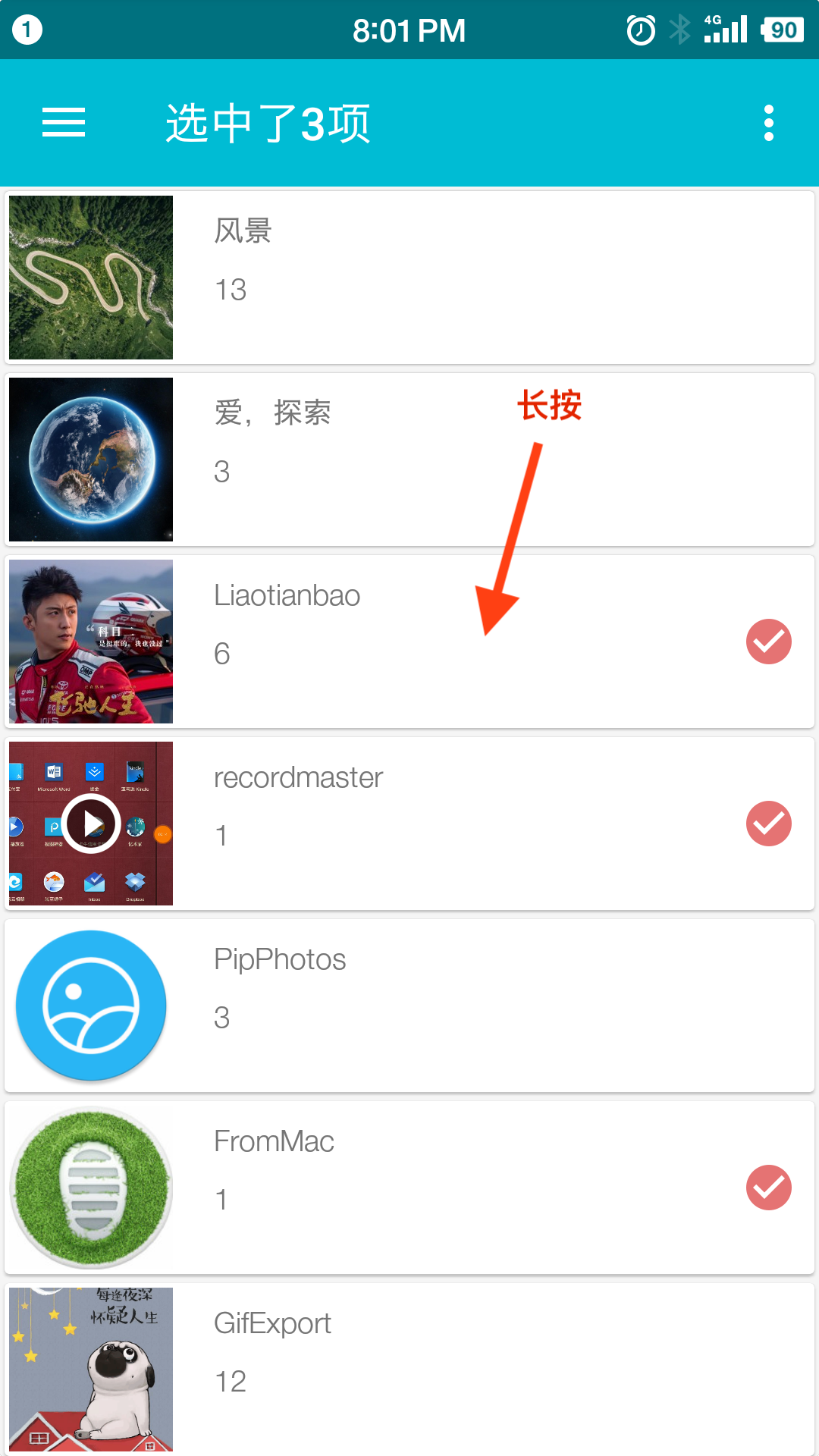
Task: Select the PipPhotos album
Action: [x=409, y=1006]
